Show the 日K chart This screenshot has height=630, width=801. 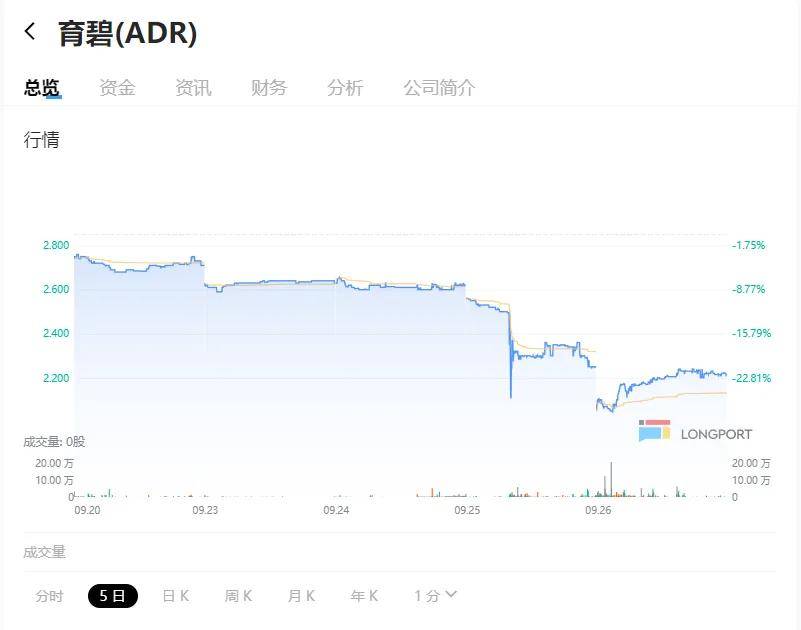(175, 596)
